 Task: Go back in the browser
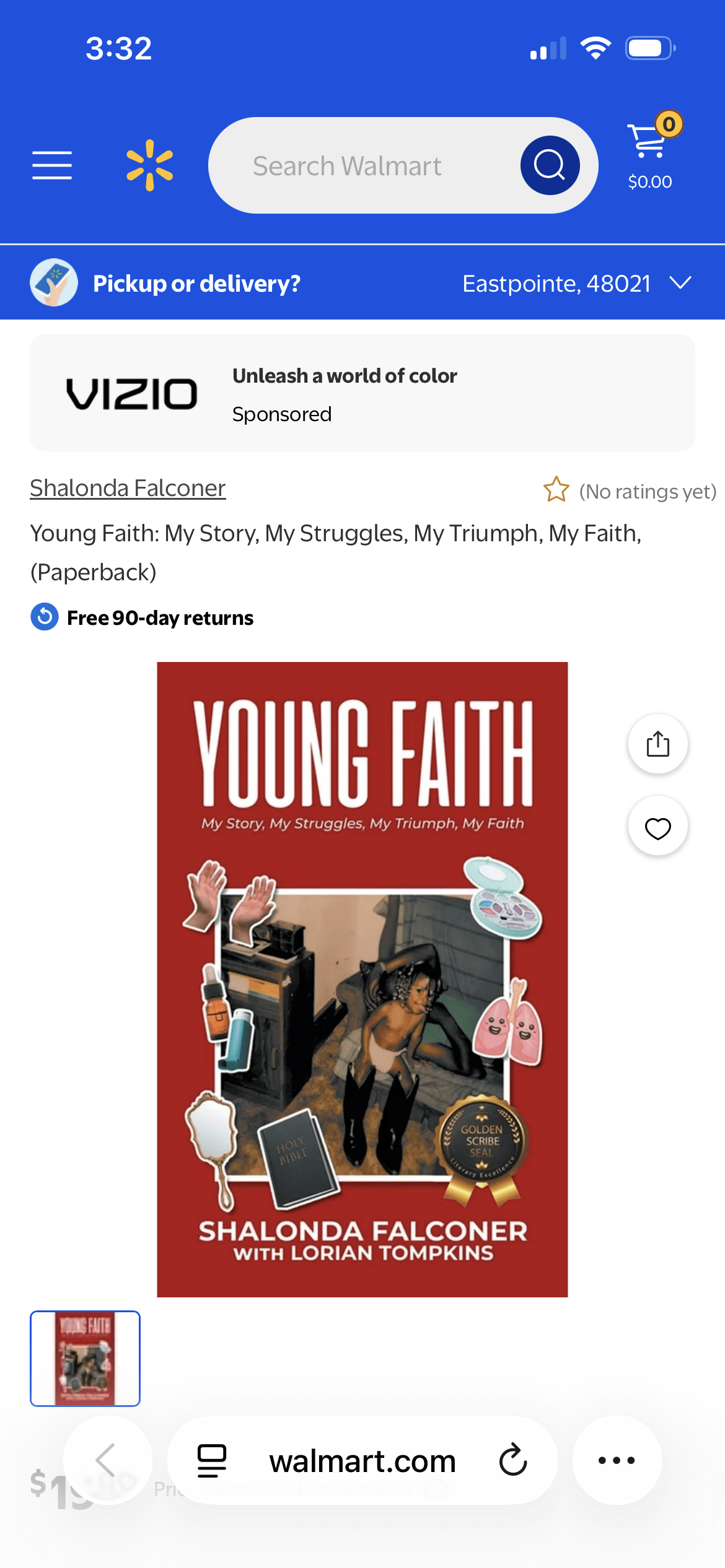(x=107, y=1460)
